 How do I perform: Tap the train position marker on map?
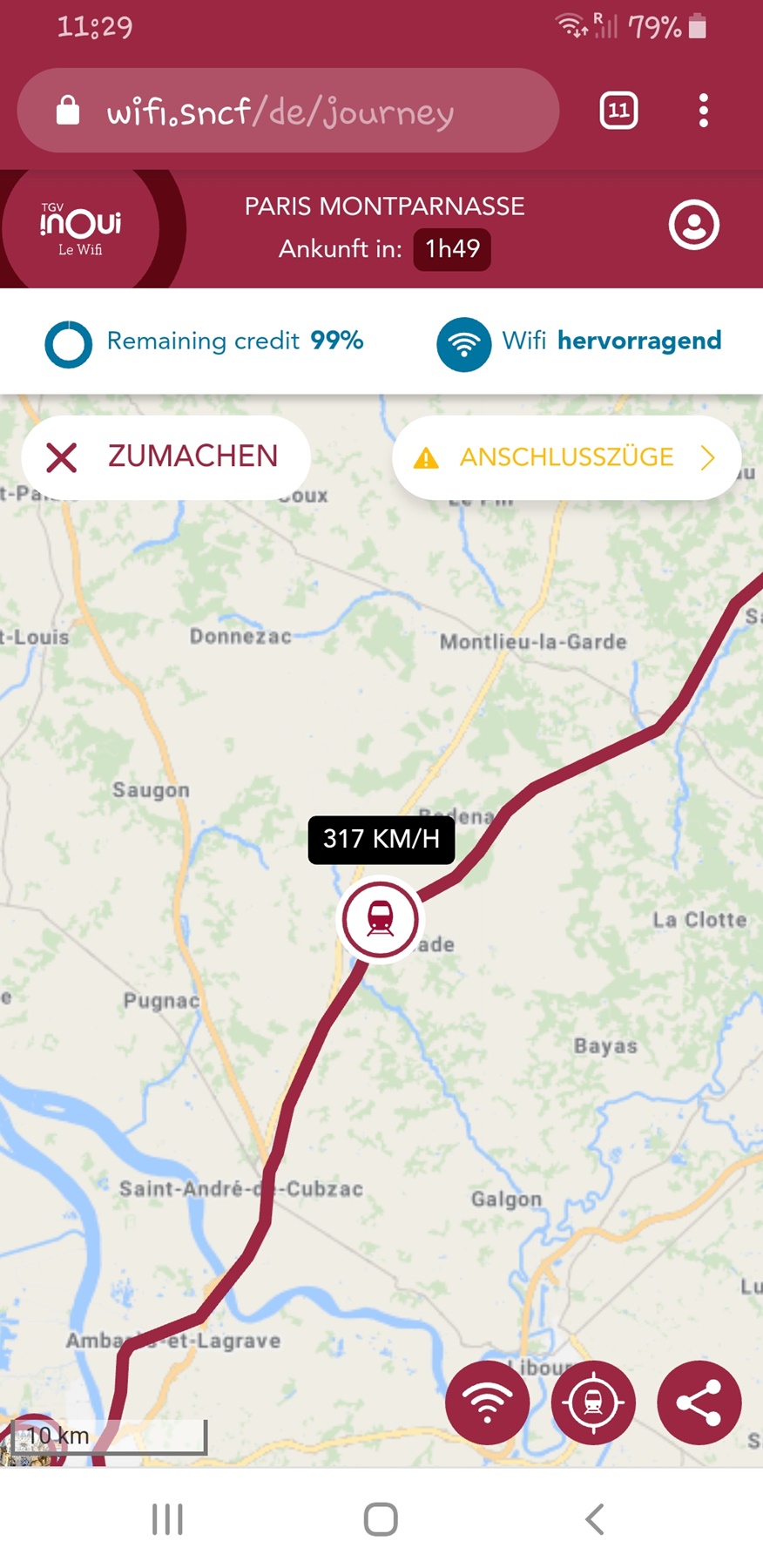click(x=380, y=919)
